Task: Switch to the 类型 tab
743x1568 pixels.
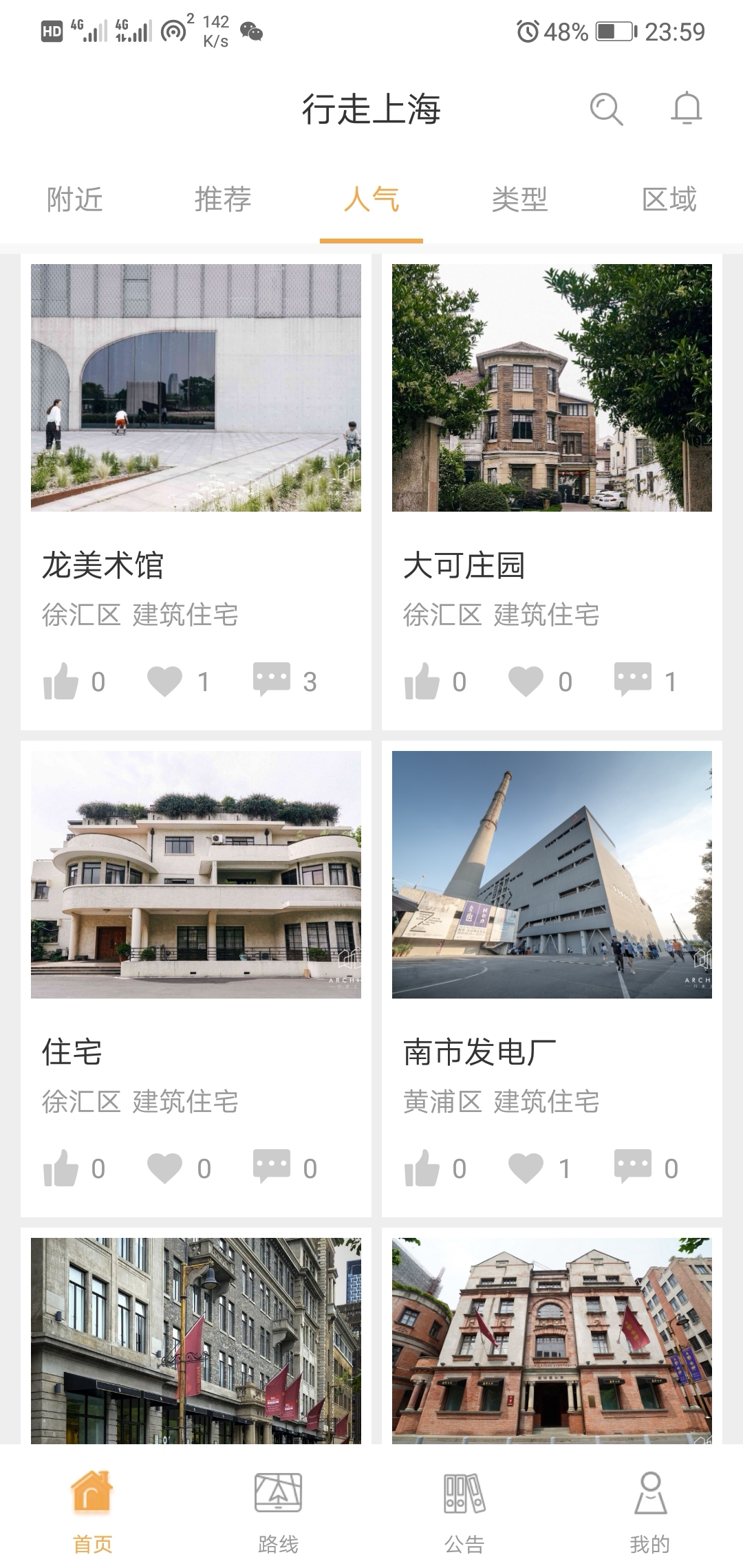Action: (521, 201)
